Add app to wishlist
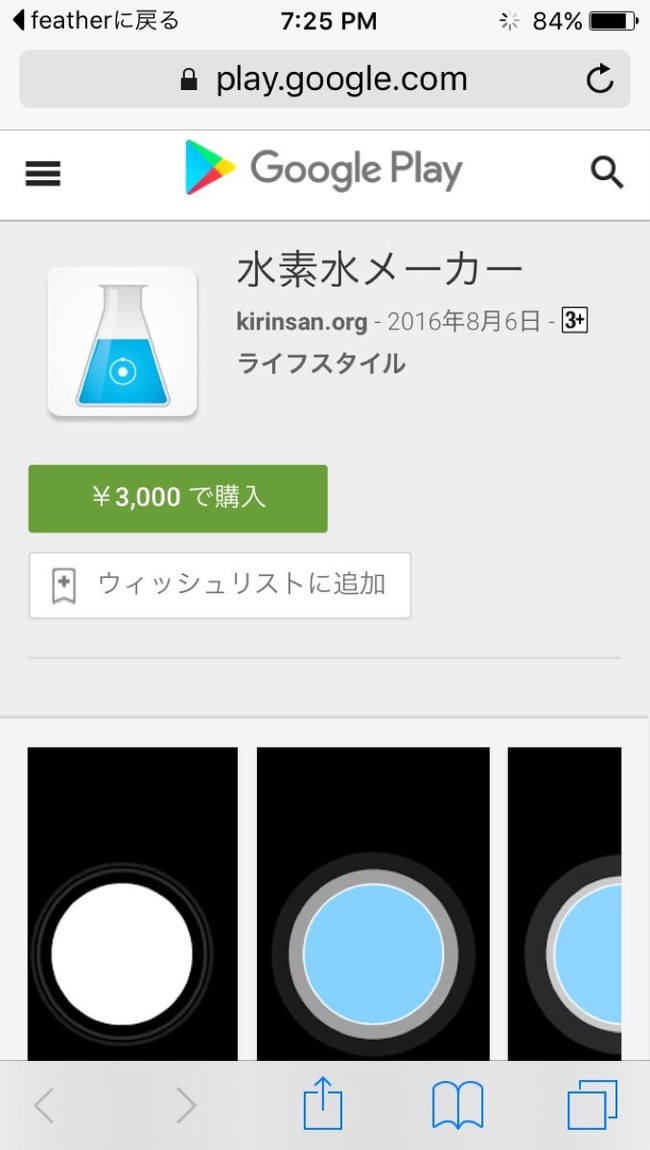Image resolution: width=650 pixels, height=1150 pixels. point(220,585)
